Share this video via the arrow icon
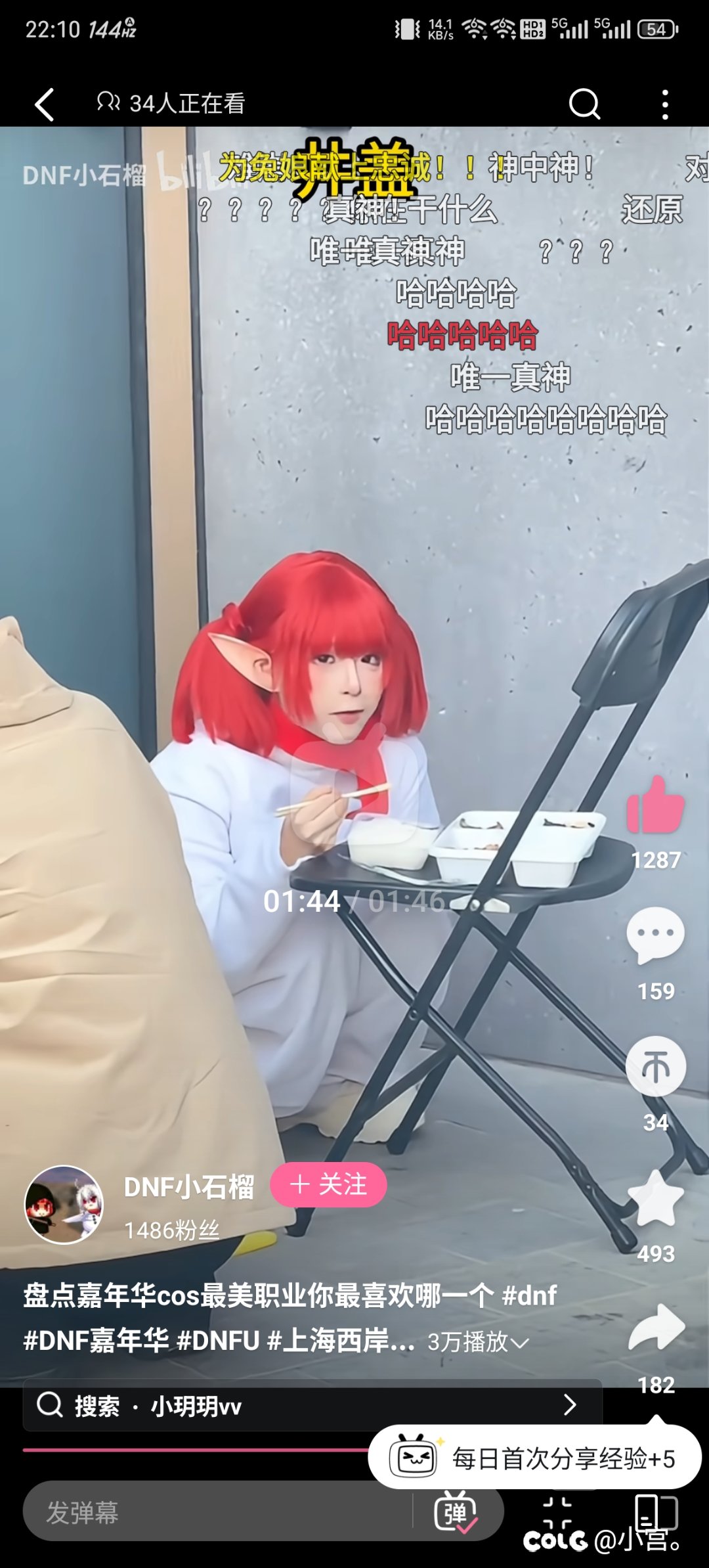Viewport: 709px width, 1568px height. coord(656,1328)
